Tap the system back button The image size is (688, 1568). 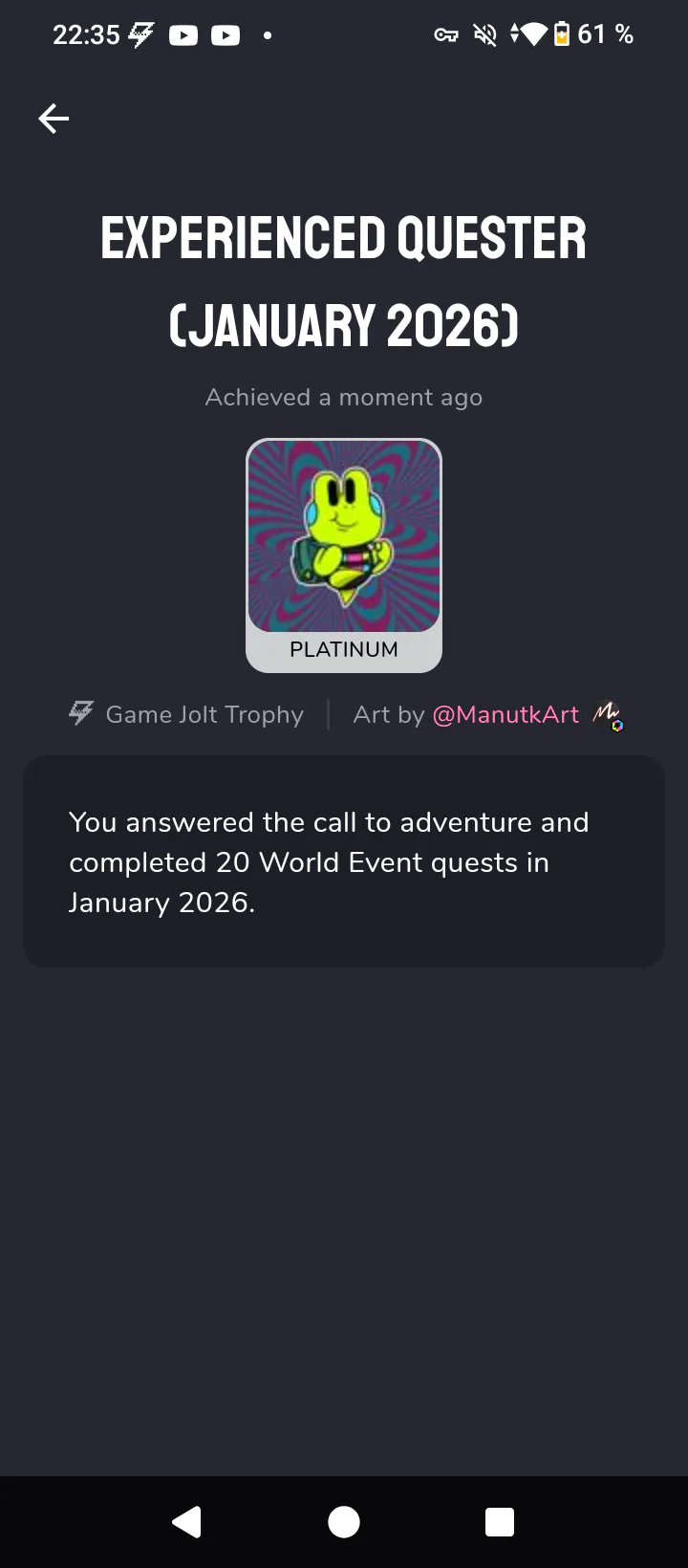(x=187, y=1521)
